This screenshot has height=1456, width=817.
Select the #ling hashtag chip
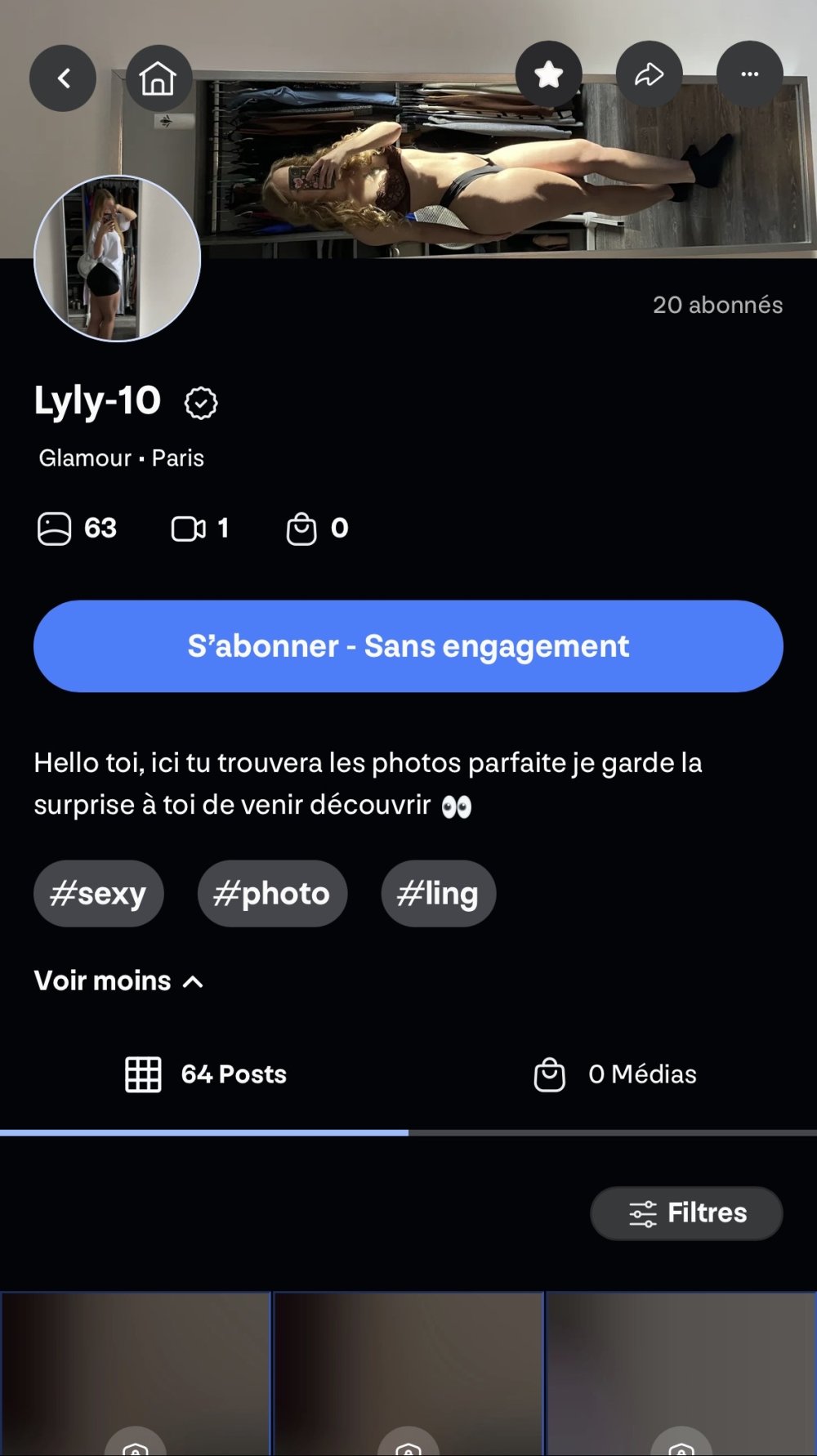click(438, 893)
